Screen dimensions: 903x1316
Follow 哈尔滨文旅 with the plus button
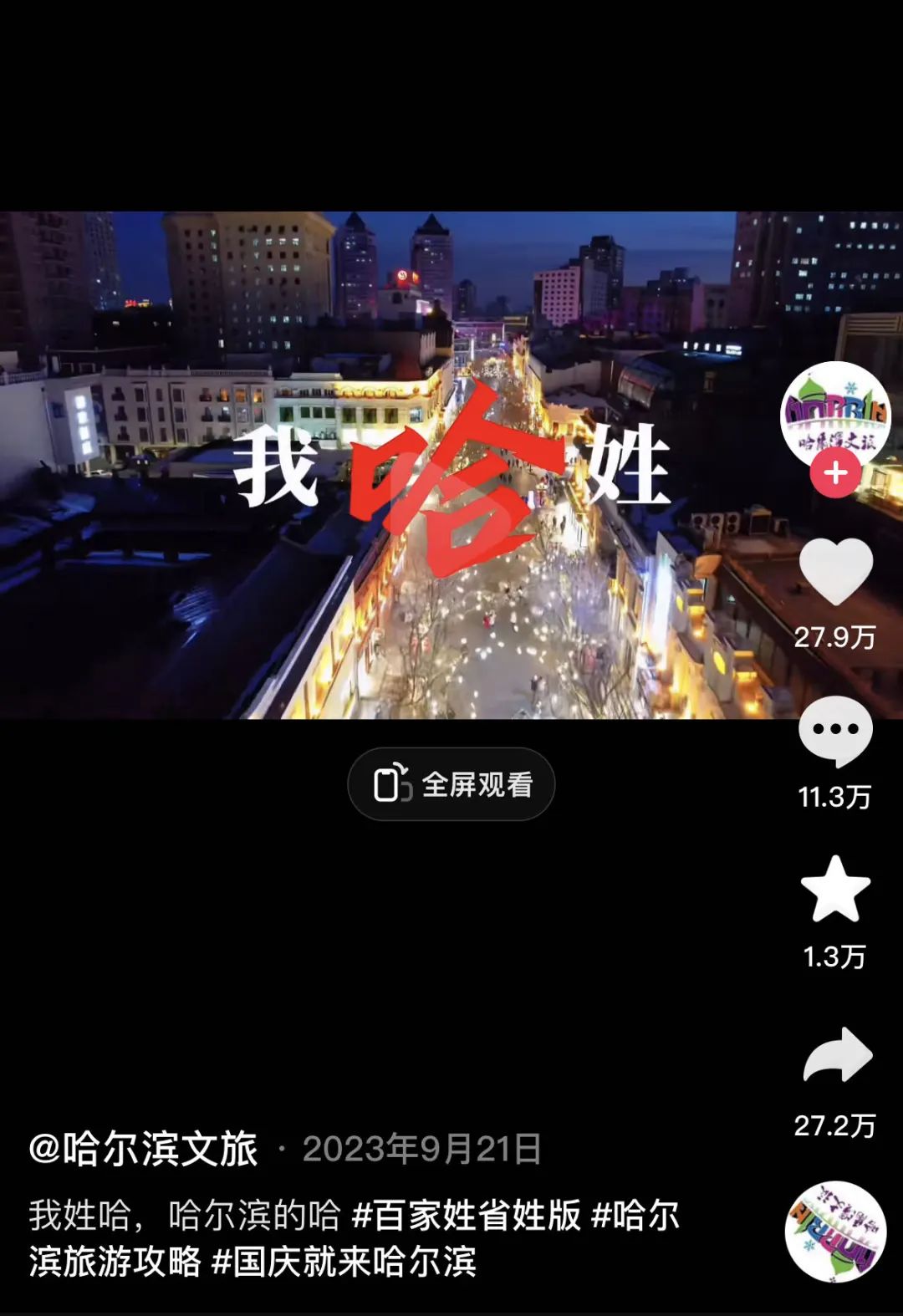[x=835, y=473]
